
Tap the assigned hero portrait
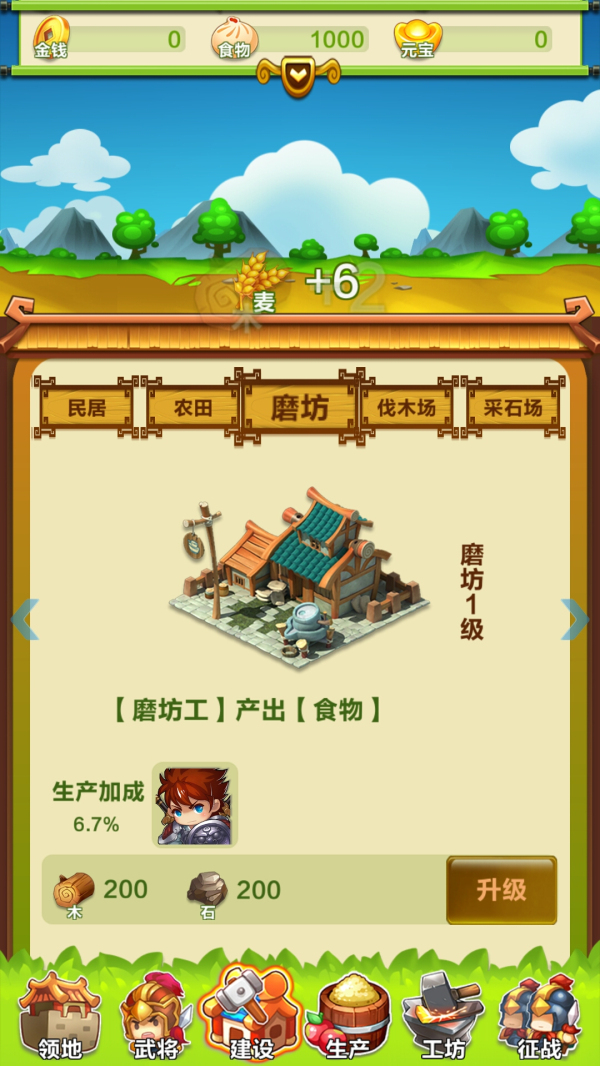coord(195,805)
